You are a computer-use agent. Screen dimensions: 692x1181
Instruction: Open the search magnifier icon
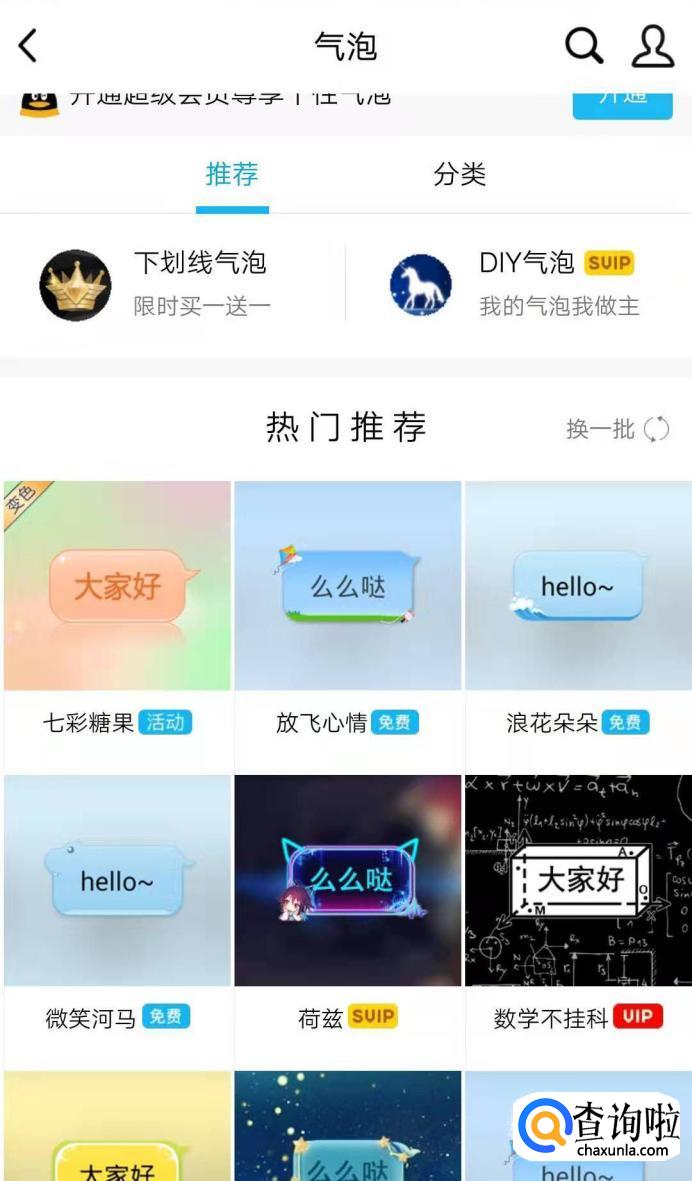[x=584, y=46]
